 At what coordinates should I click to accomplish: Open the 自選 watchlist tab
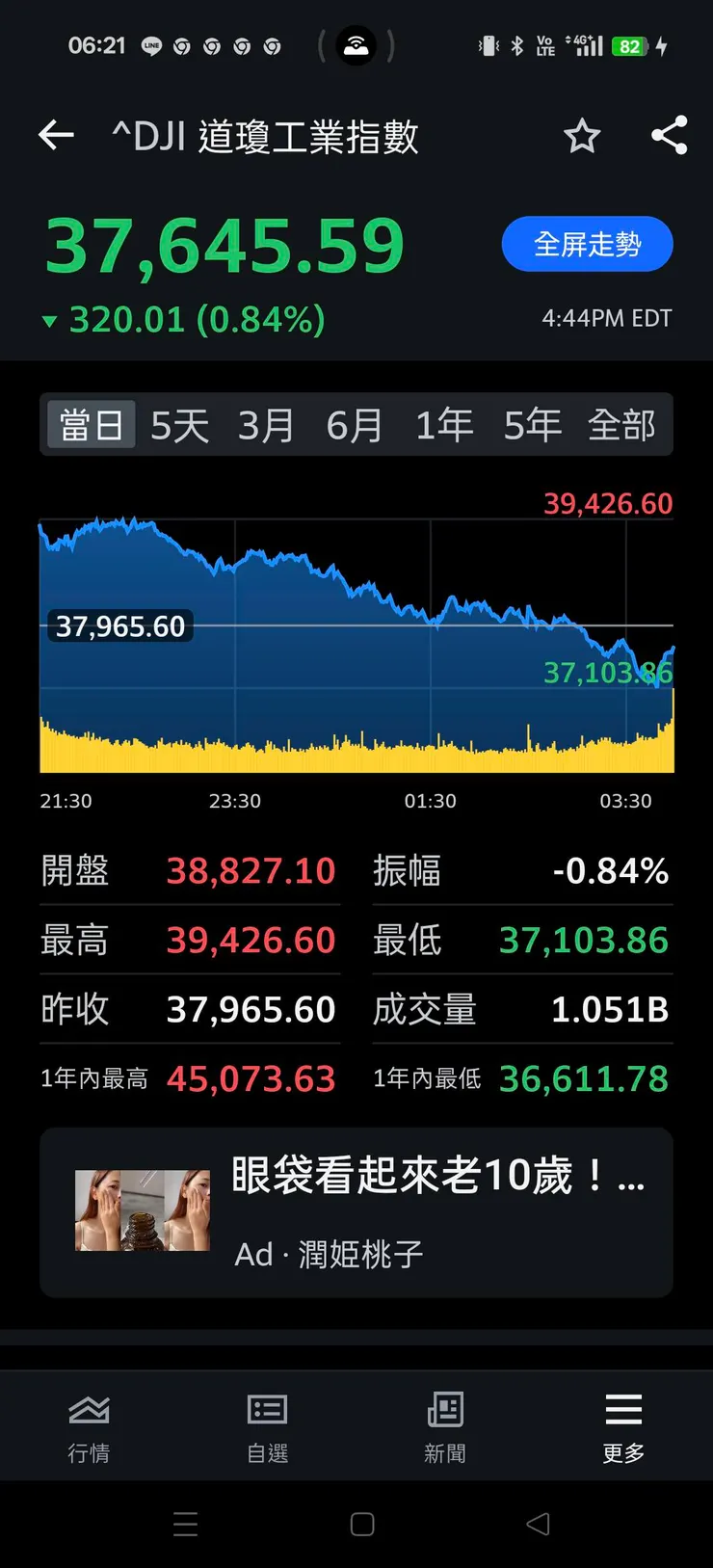pyautogui.click(x=267, y=1427)
